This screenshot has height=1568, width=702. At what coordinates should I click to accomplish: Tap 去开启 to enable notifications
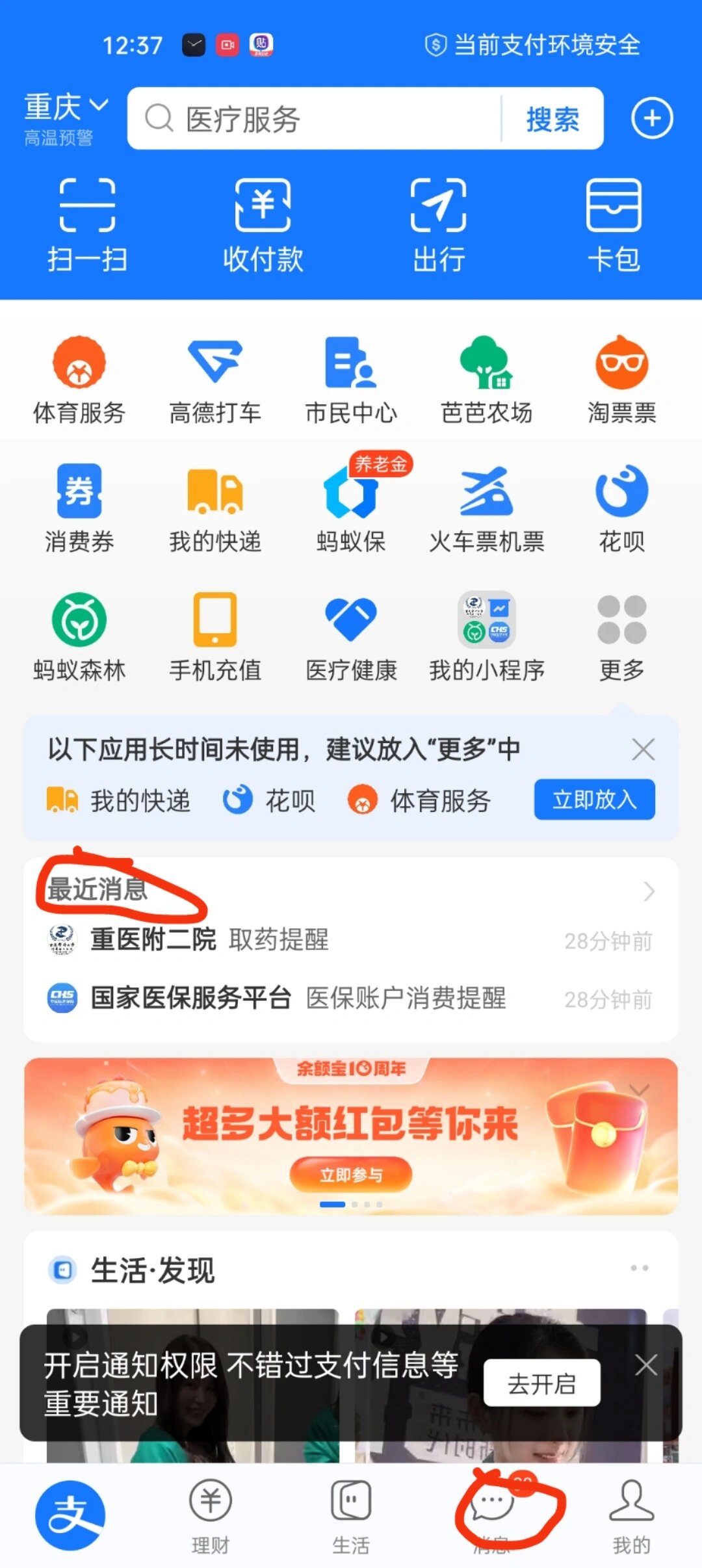pyautogui.click(x=541, y=1383)
